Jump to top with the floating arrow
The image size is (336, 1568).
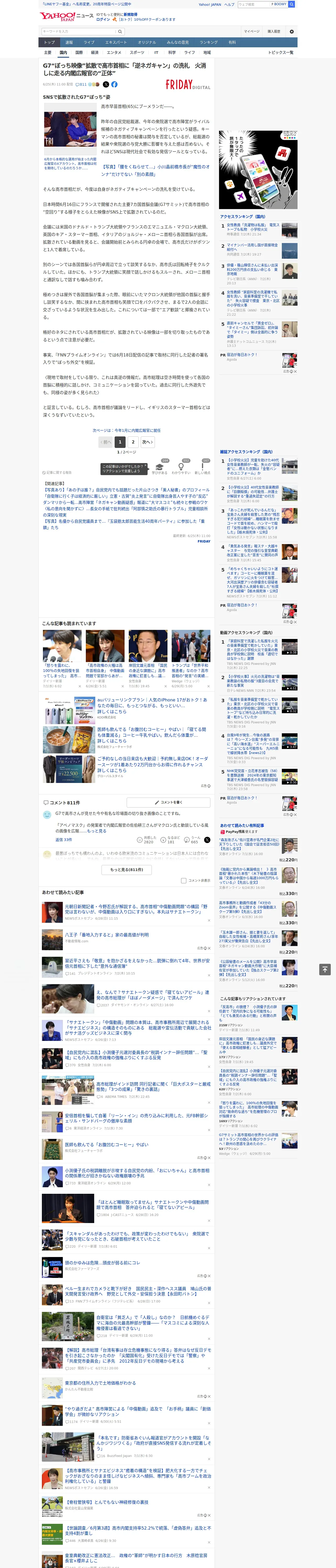click(x=325, y=970)
